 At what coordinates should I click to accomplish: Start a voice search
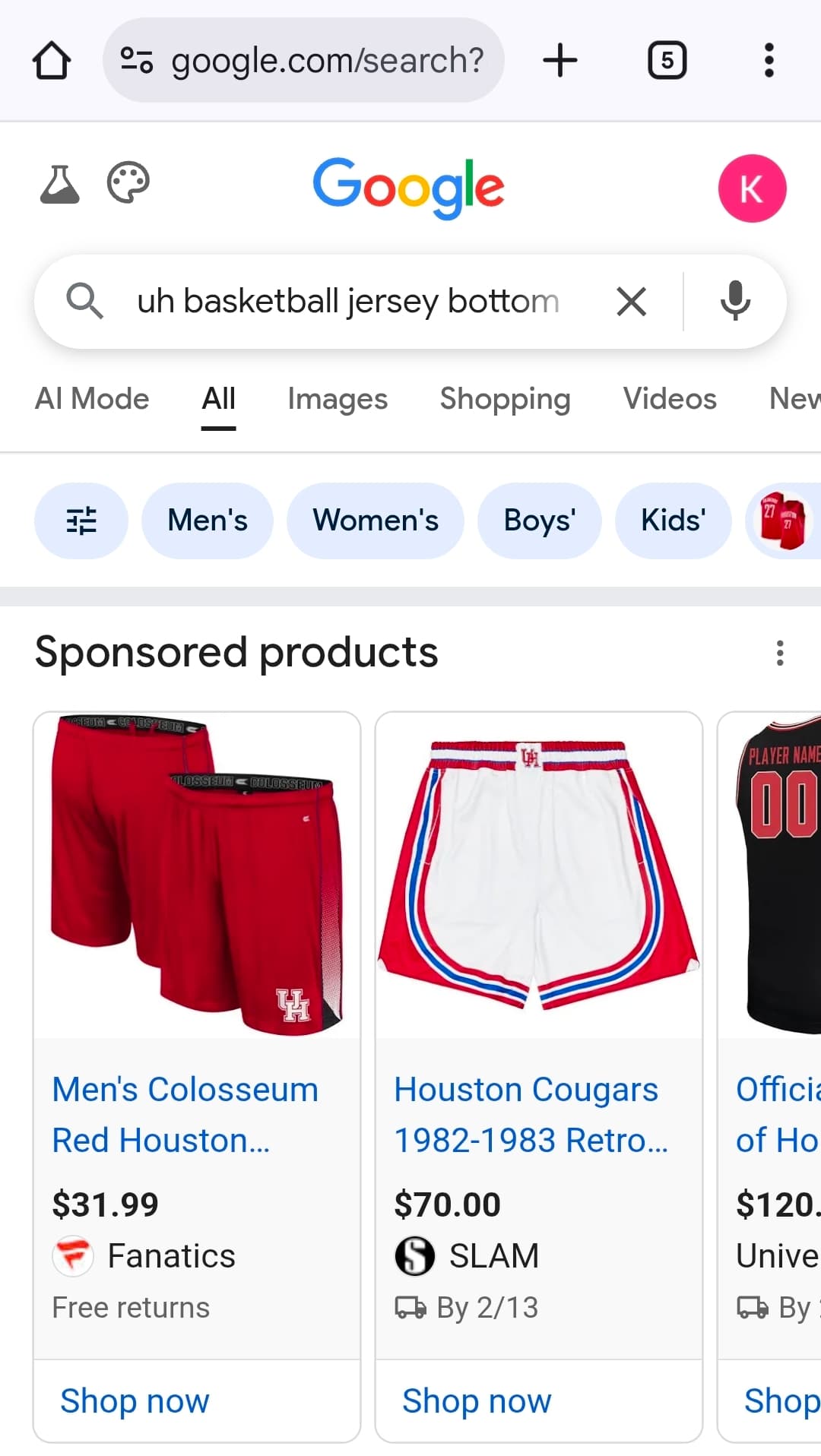click(735, 302)
